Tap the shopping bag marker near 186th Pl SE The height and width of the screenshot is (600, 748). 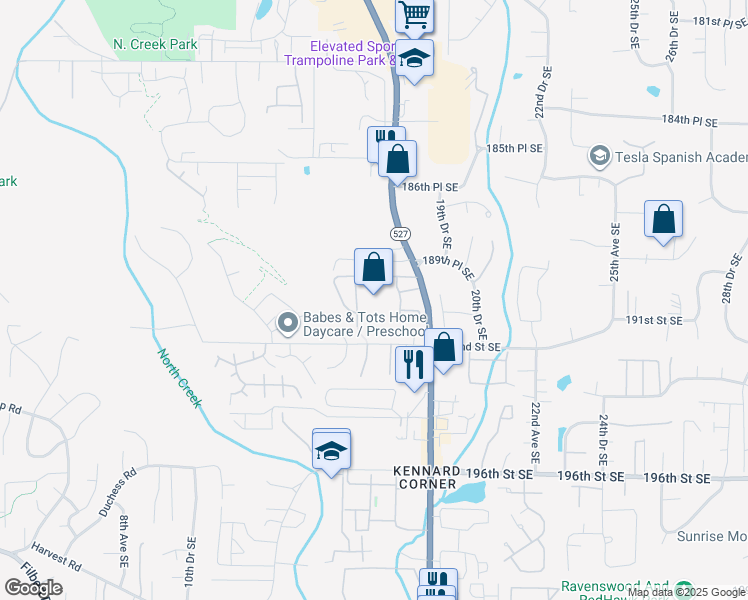pyautogui.click(x=398, y=158)
